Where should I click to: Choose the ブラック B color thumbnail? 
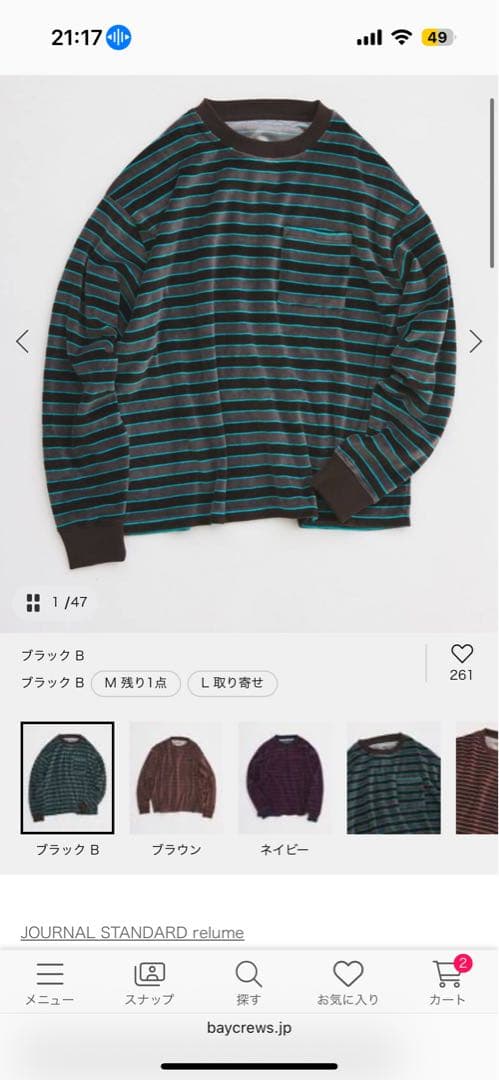(68, 778)
